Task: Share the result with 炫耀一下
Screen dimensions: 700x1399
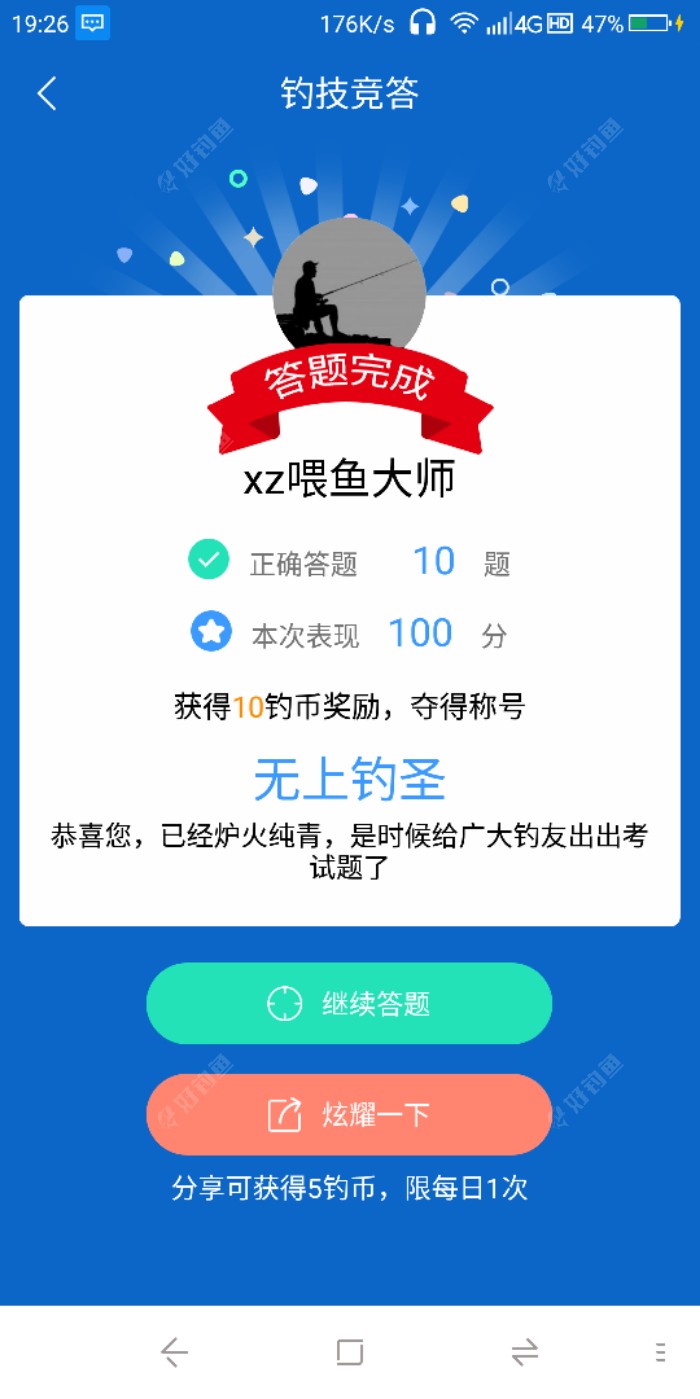Action: pos(349,1114)
